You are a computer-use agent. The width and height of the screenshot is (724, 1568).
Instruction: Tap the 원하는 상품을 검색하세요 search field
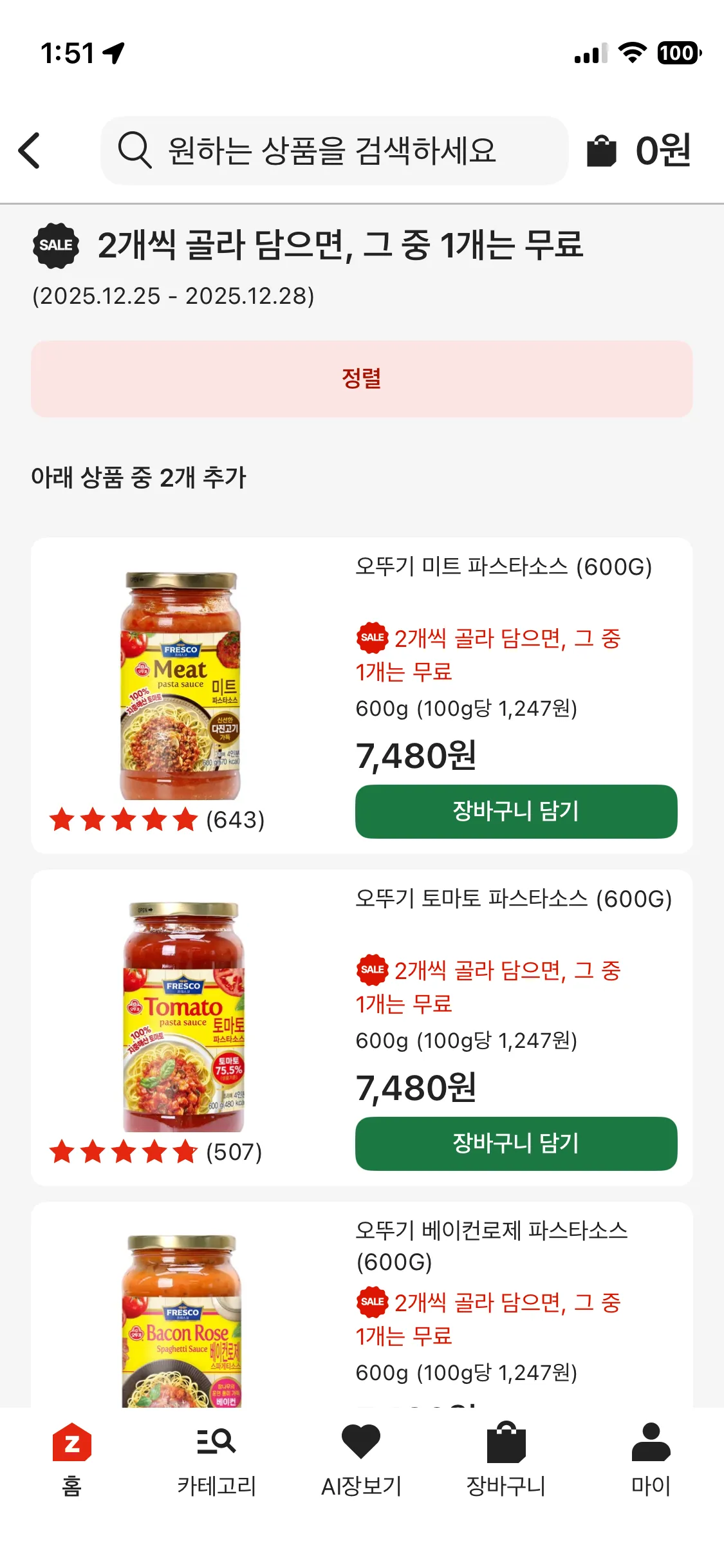tap(333, 151)
